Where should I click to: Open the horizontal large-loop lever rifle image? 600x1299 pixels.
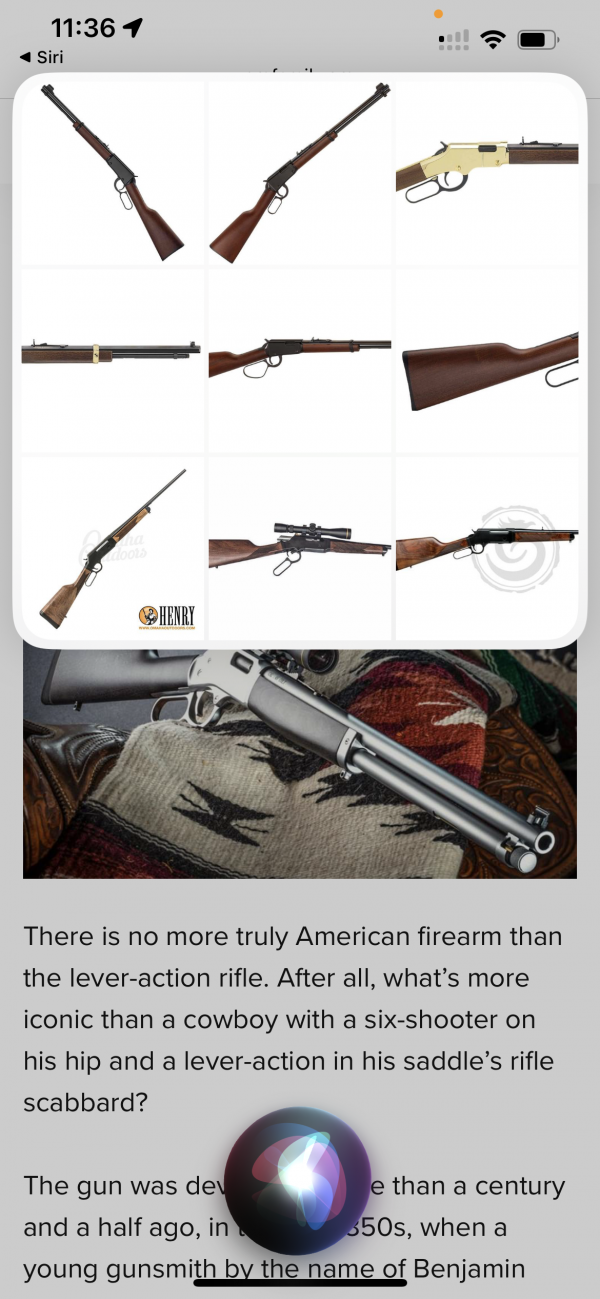(x=299, y=360)
